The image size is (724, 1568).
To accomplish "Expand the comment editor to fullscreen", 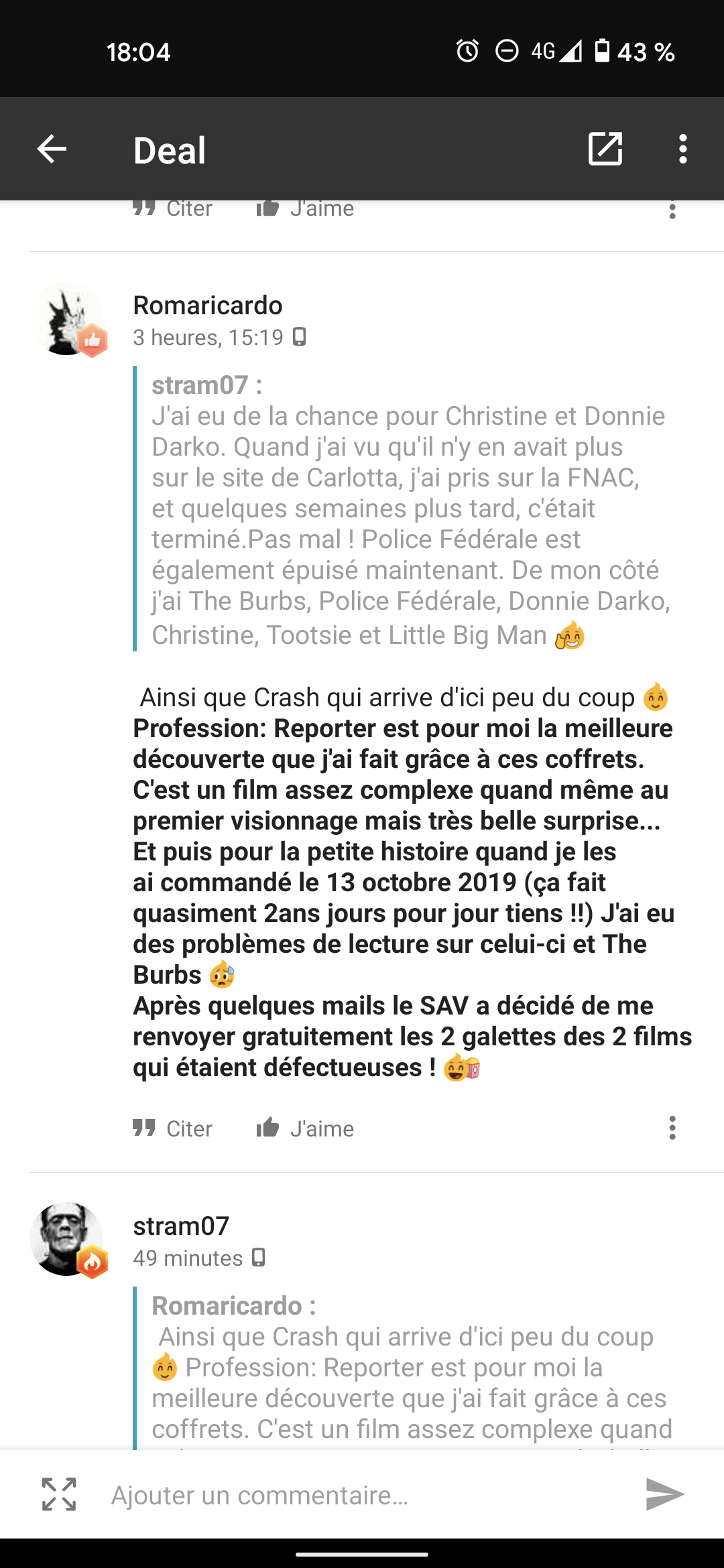I will (x=59, y=1494).
